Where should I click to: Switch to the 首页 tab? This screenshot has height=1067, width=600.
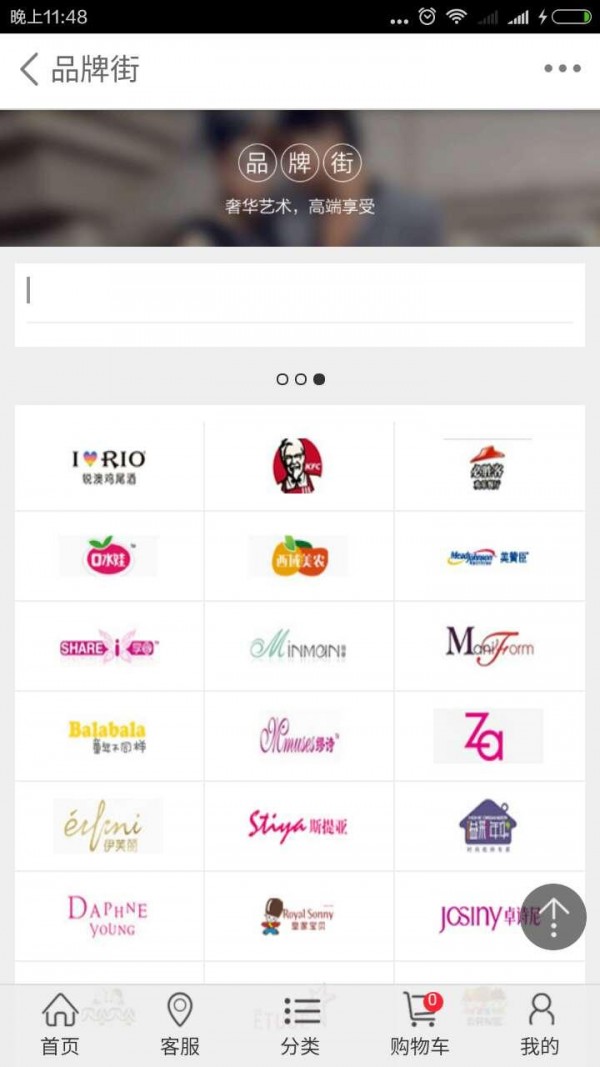(x=60, y=1024)
